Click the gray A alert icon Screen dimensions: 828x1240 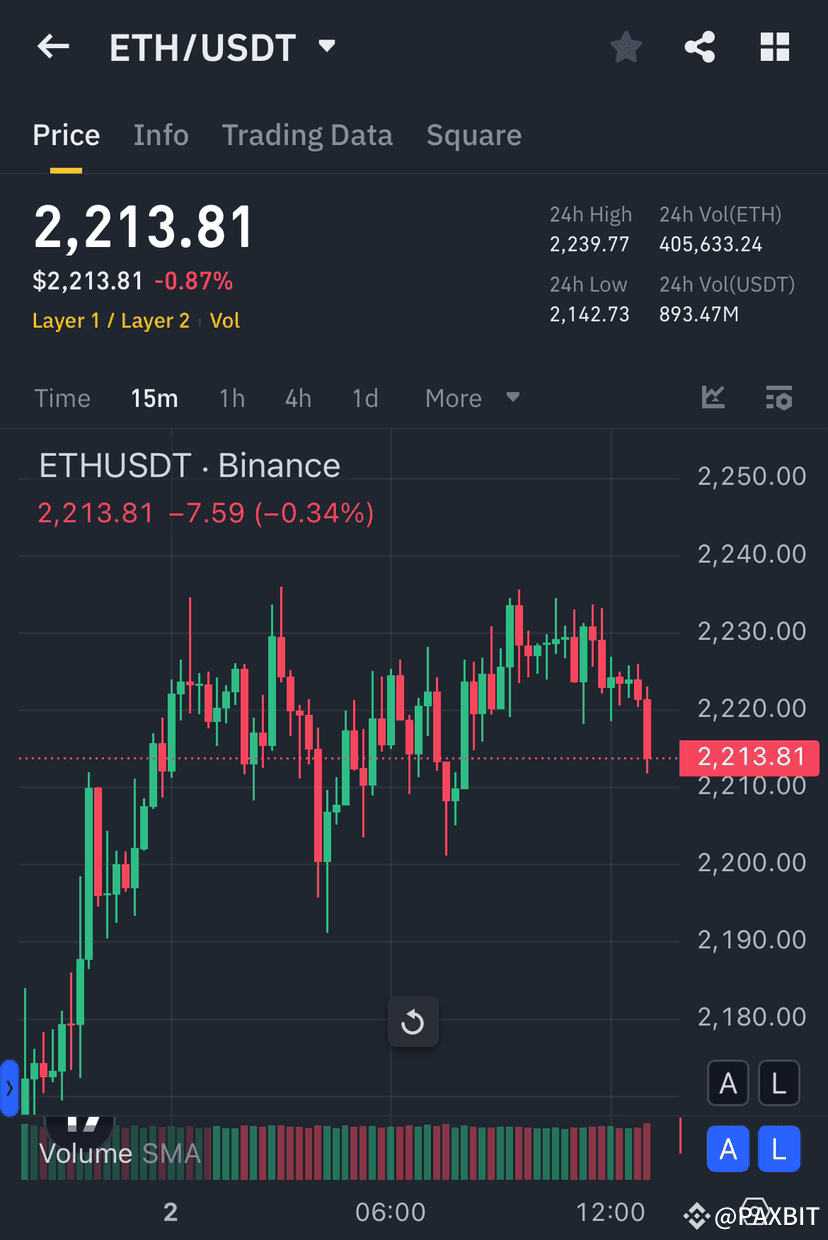tap(727, 1083)
